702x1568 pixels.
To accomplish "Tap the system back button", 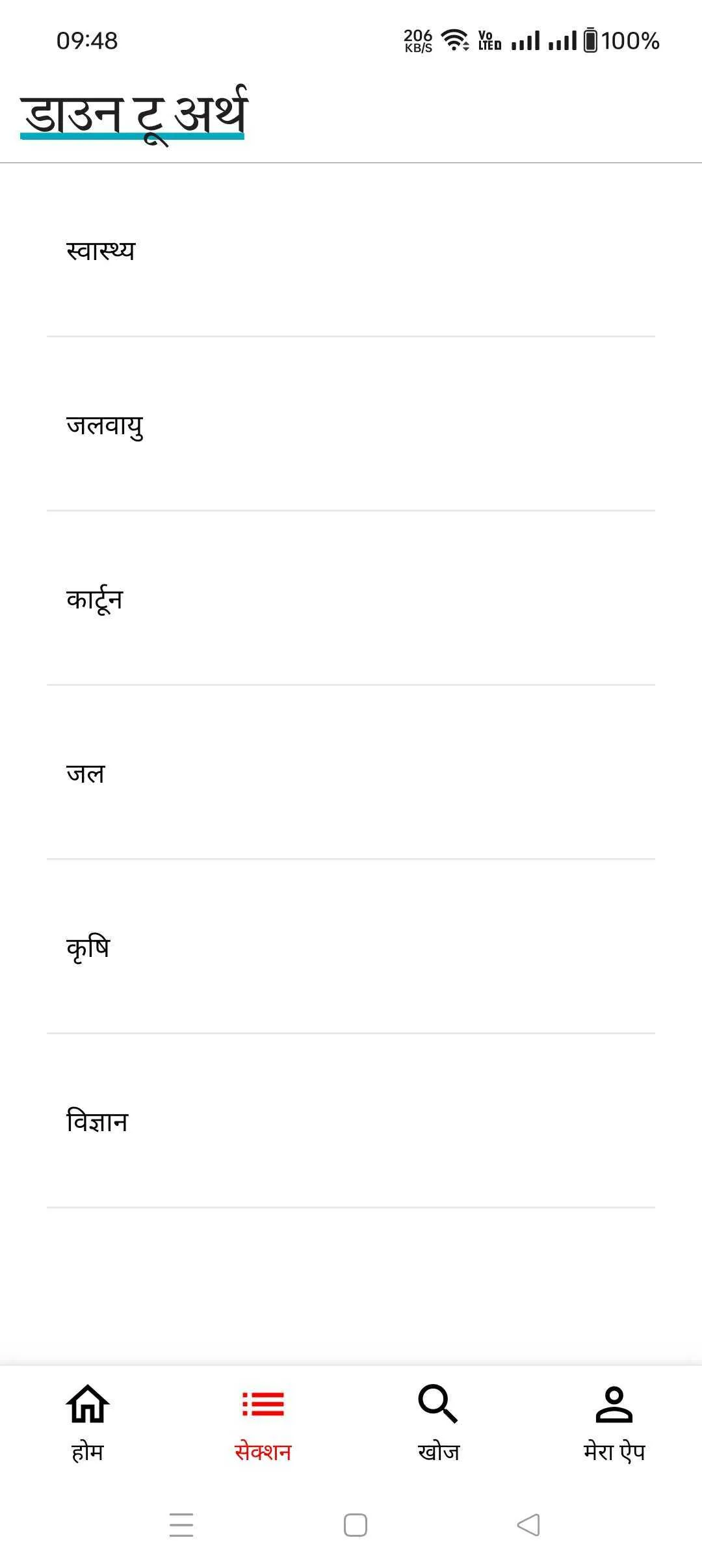I will pos(528,1525).
